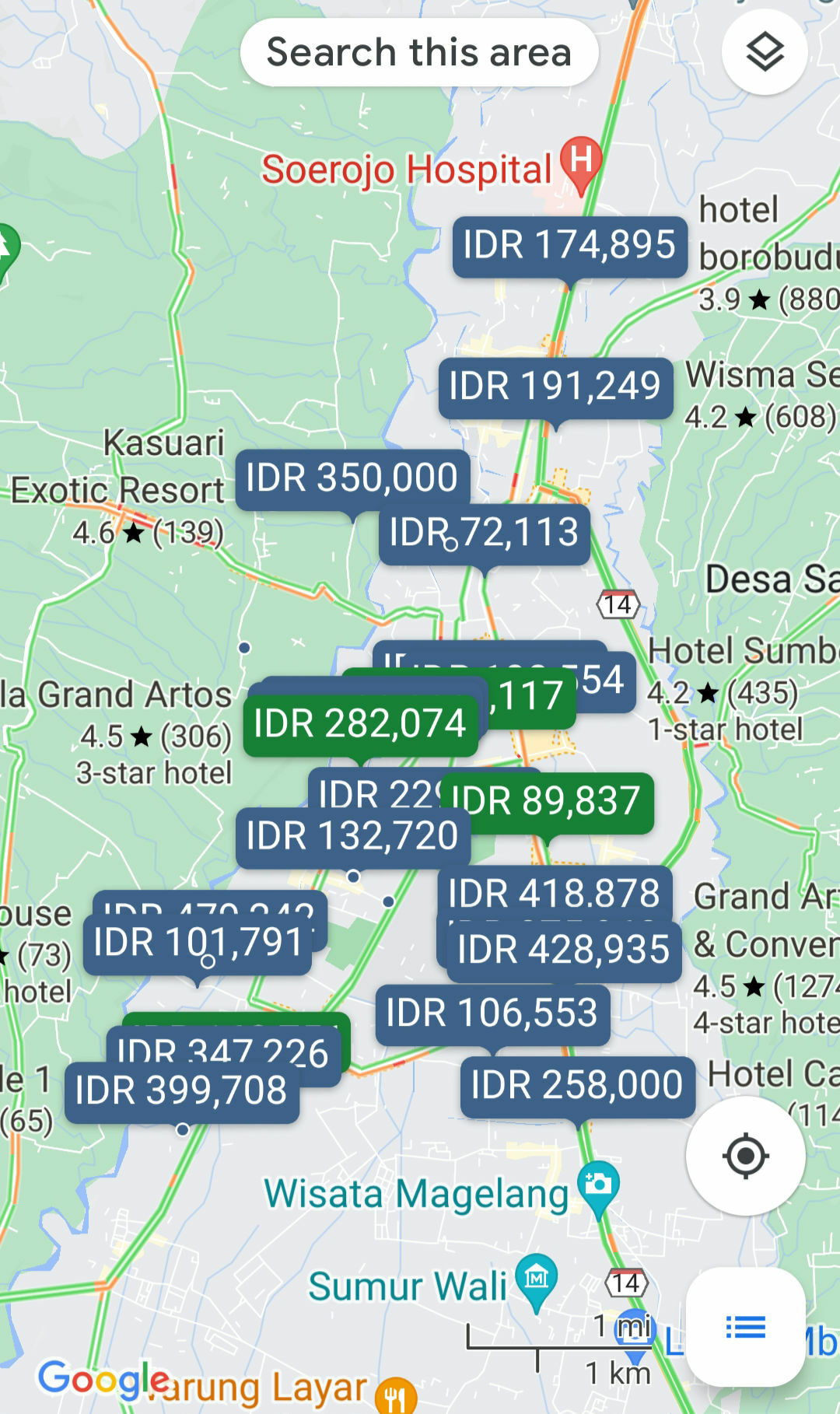This screenshot has height=1414, width=840.
Task: Select the IDR 132,720 price pin
Action: tap(353, 837)
